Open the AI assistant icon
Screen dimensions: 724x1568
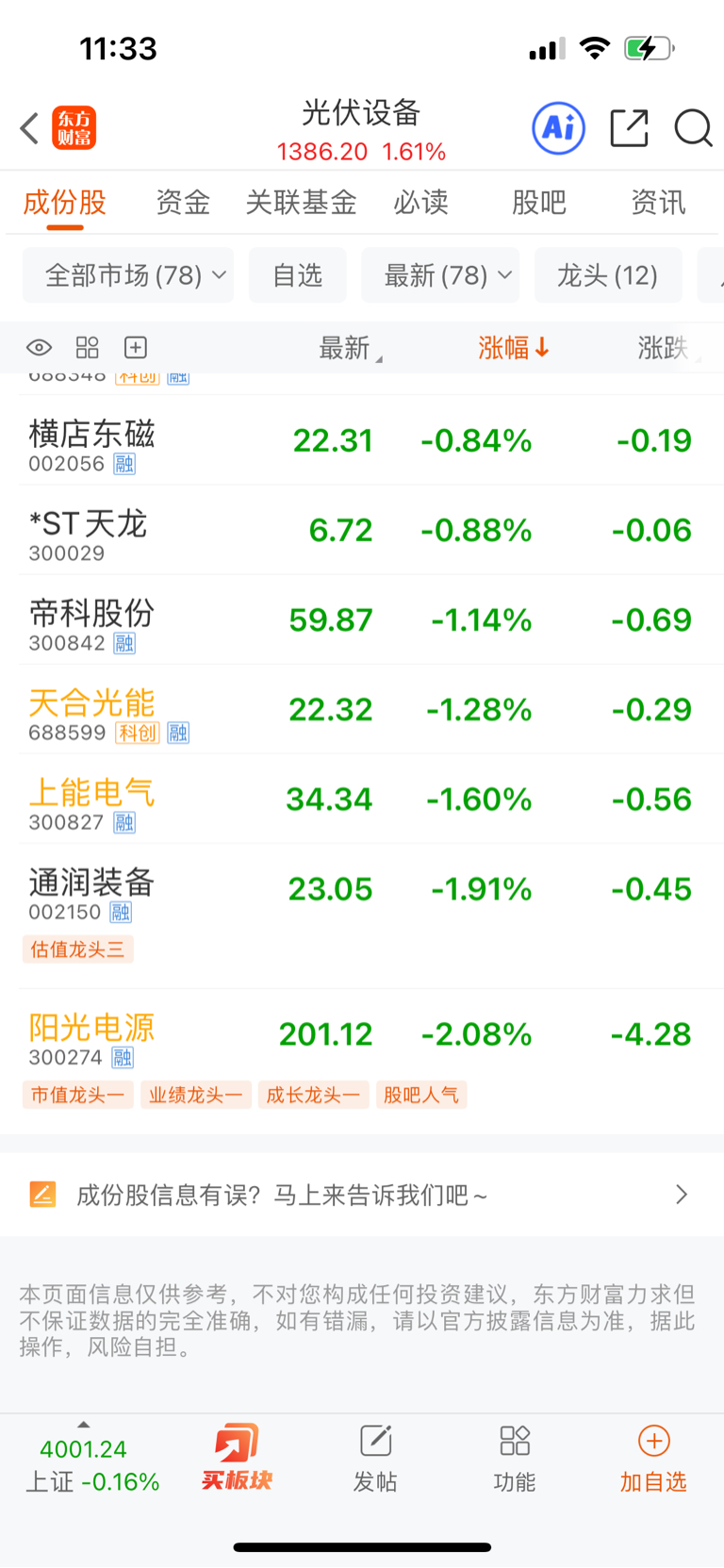point(559,128)
